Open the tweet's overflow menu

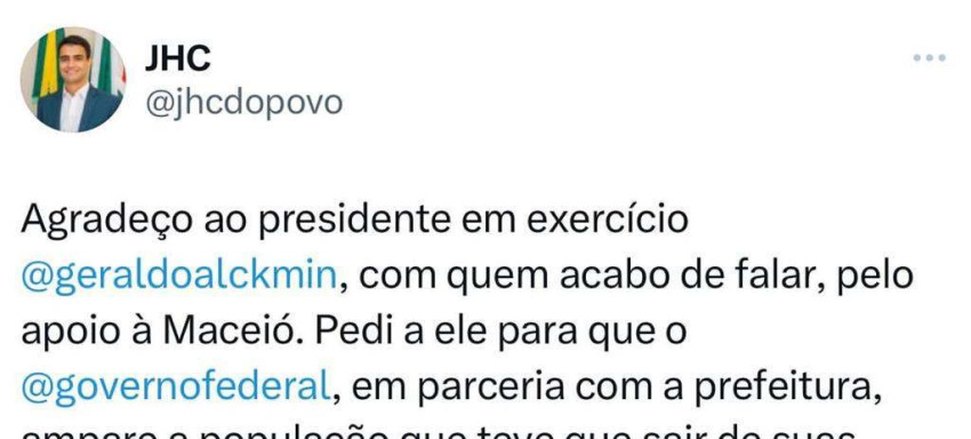(x=929, y=59)
